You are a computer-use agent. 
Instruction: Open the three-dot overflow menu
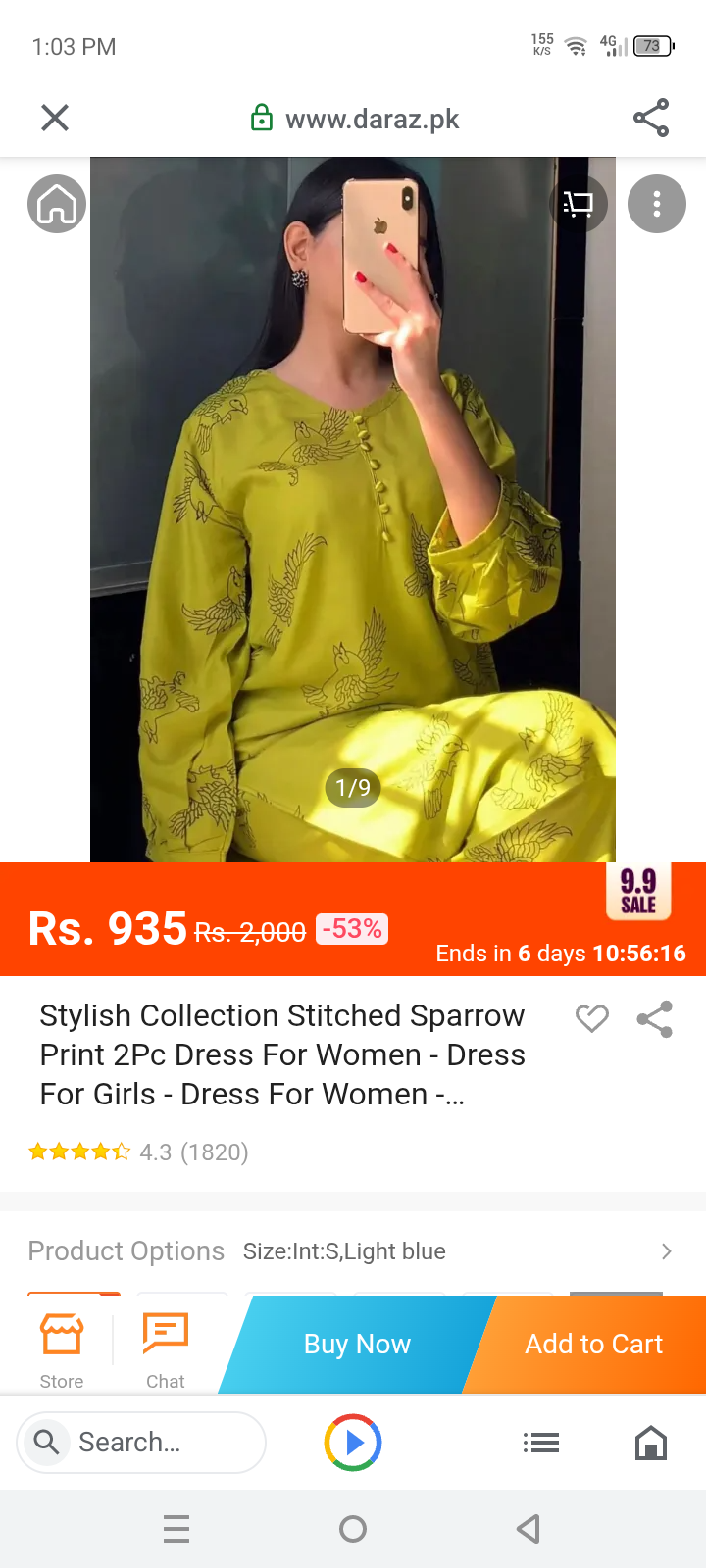[656, 204]
